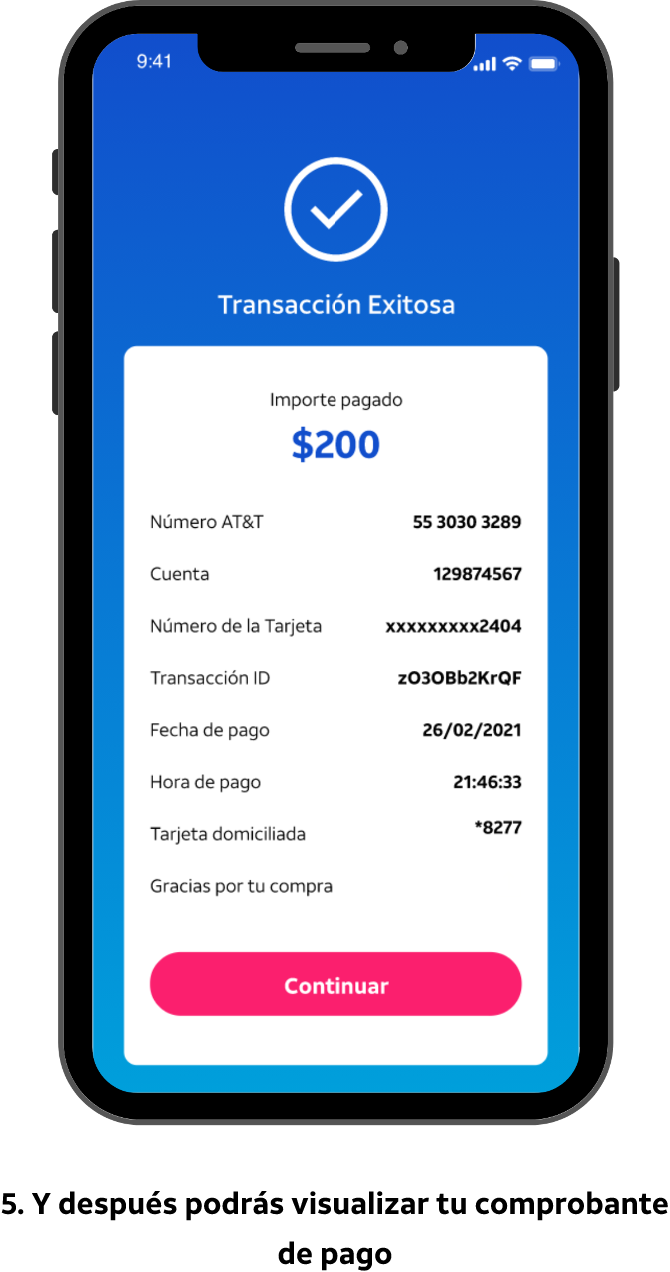This screenshot has width=670, height=1272.
Task: Tap the Continuar button
Action: (x=335, y=984)
